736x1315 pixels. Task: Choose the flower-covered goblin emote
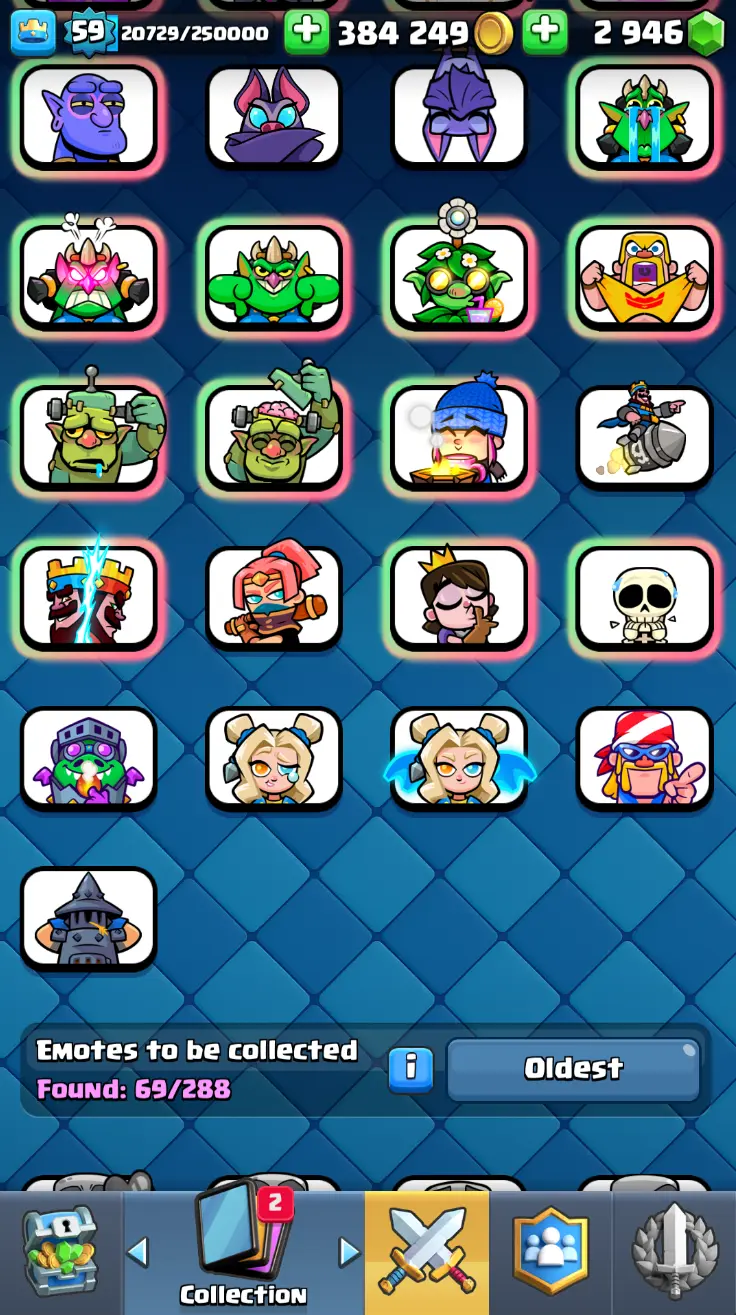(x=458, y=277)
